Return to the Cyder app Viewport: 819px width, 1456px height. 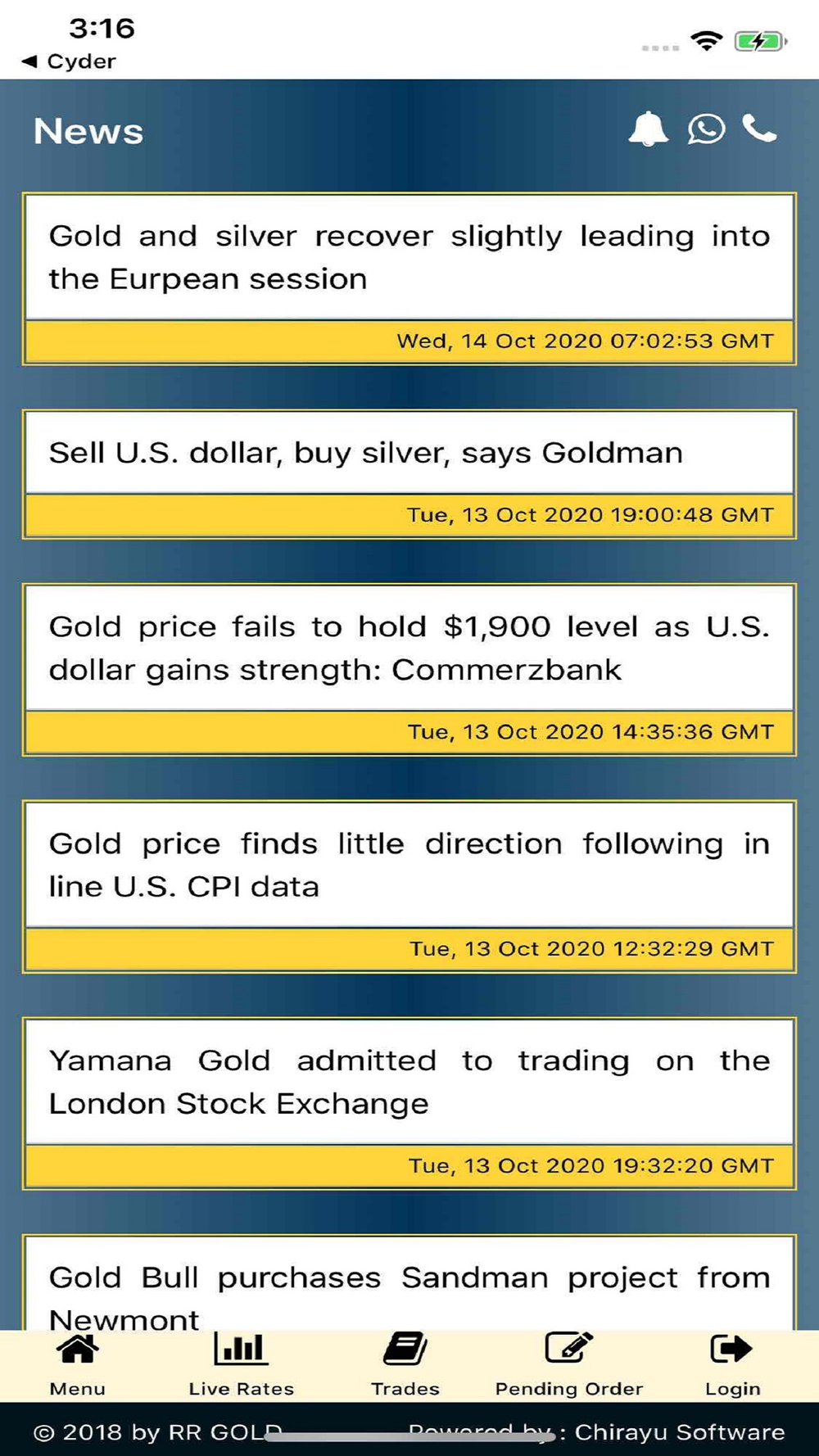pos(69,61)
